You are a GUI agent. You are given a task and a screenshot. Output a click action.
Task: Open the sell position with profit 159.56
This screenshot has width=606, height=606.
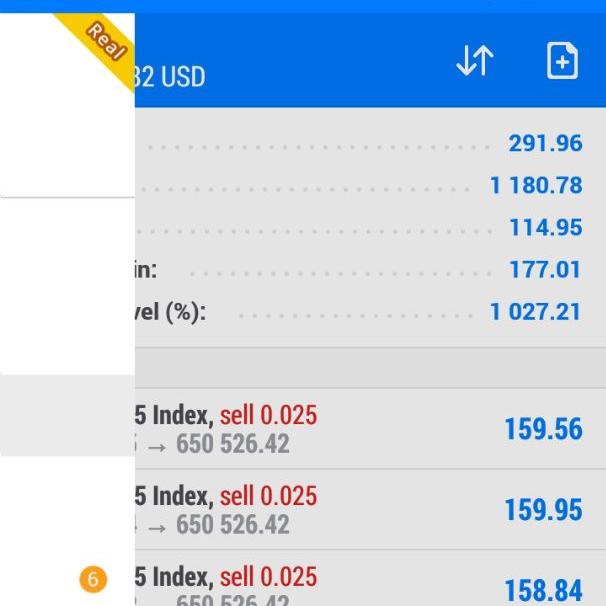pyautogui.click(x=370, y=429)
